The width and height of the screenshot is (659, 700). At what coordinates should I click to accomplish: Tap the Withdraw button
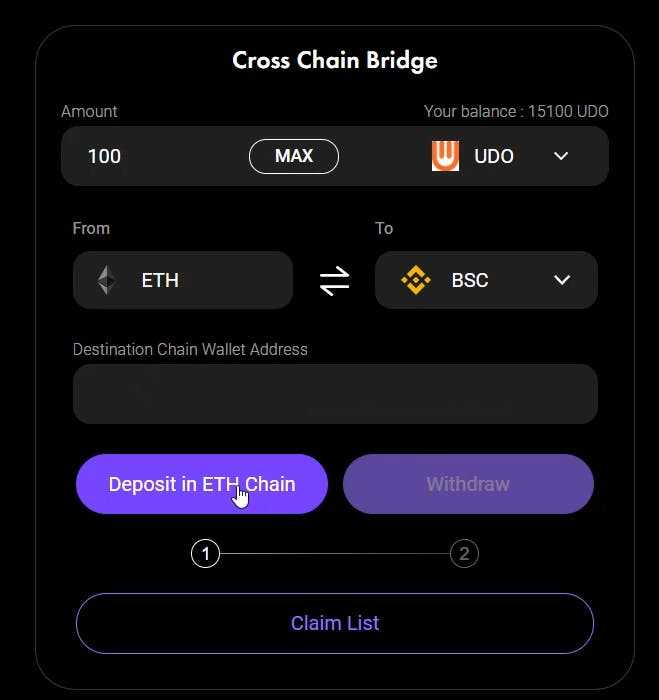tap(467, 484)
